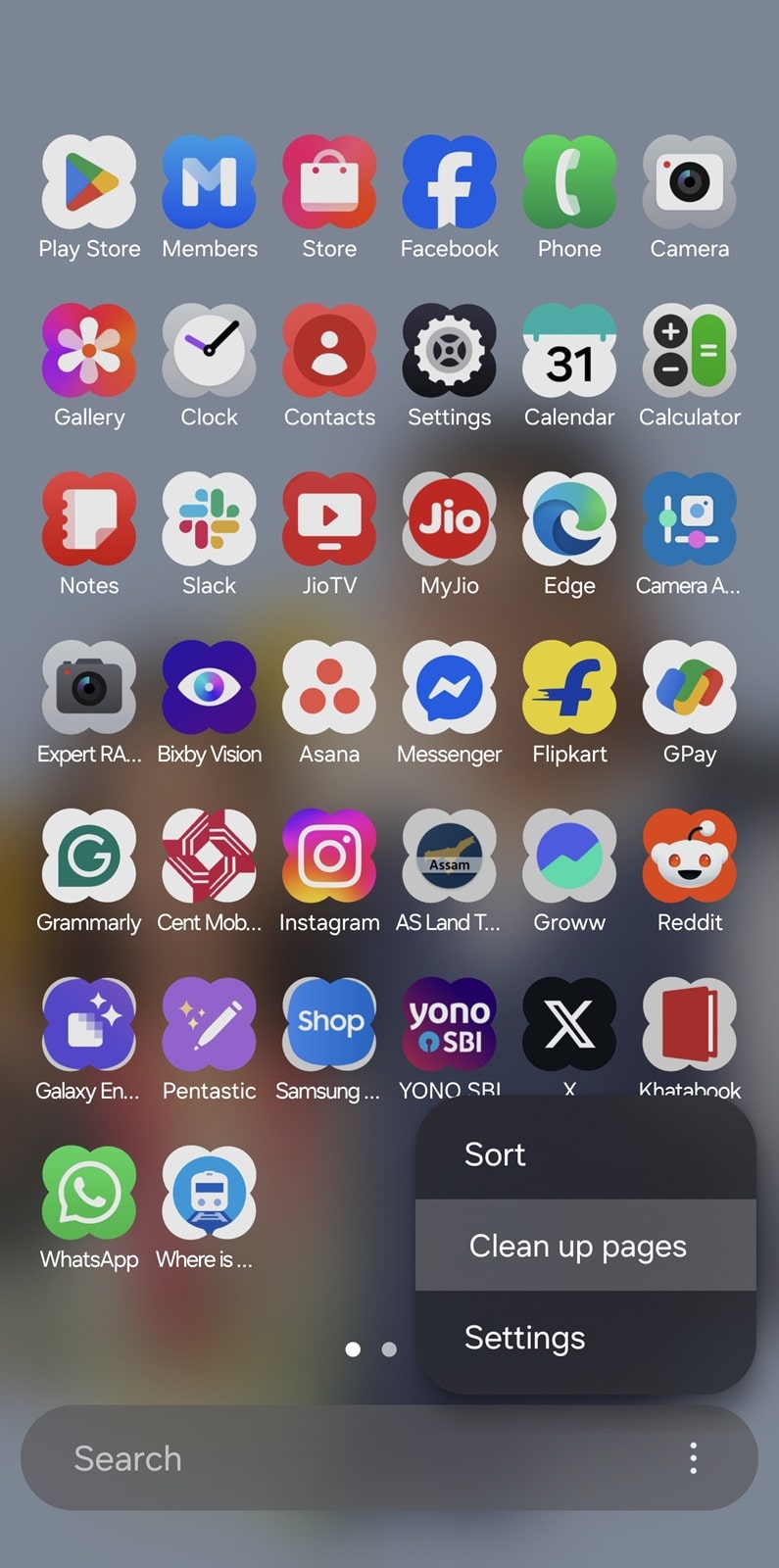Open the Calculator app

tap(690, 352)
